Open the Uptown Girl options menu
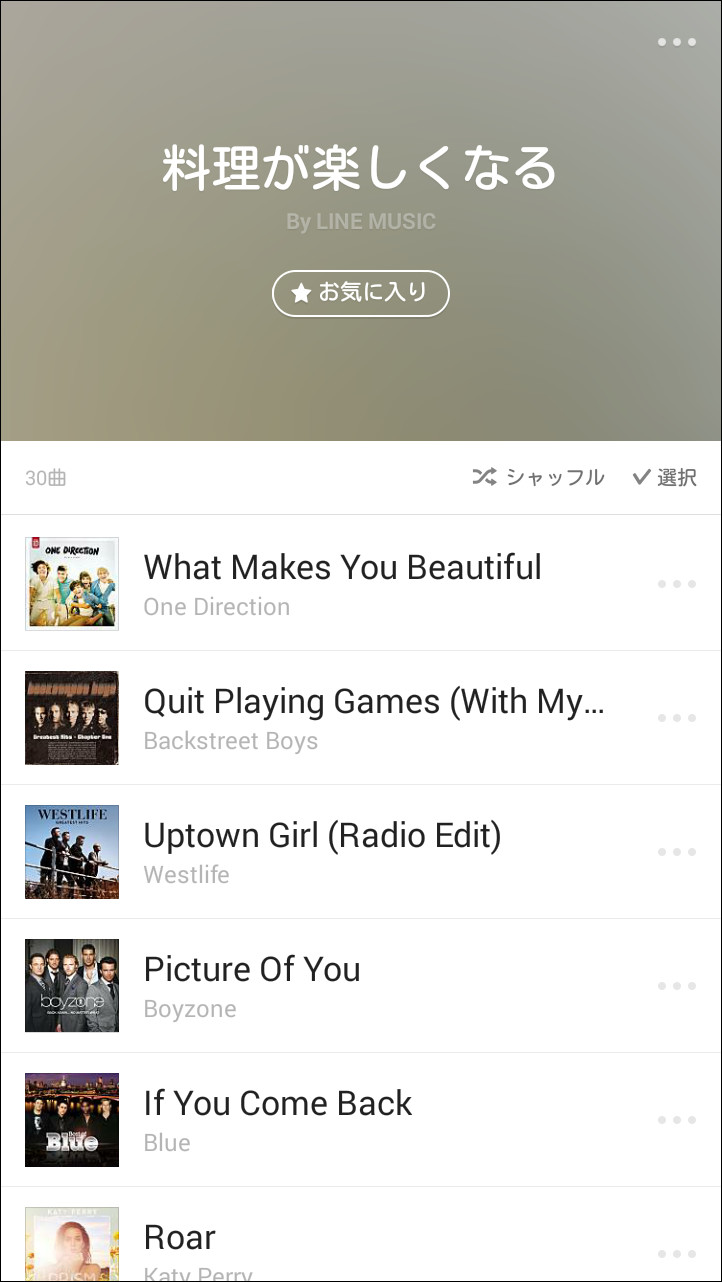Viewport: 722px width, 1282px height. pos(677,852)
